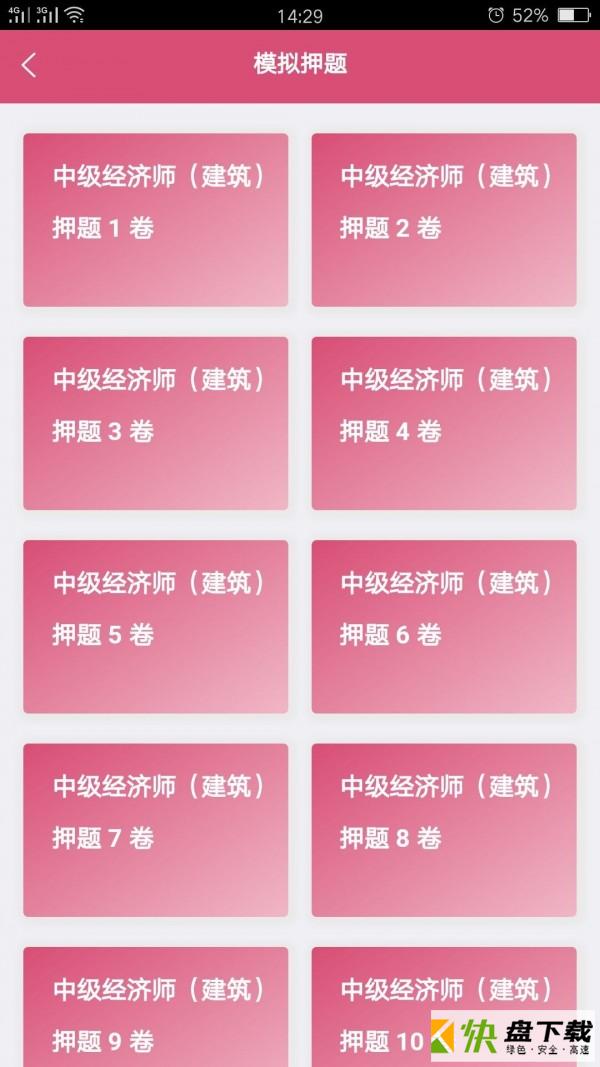Start the 押题 5 卷 mock paper

[x=155, y=626]
